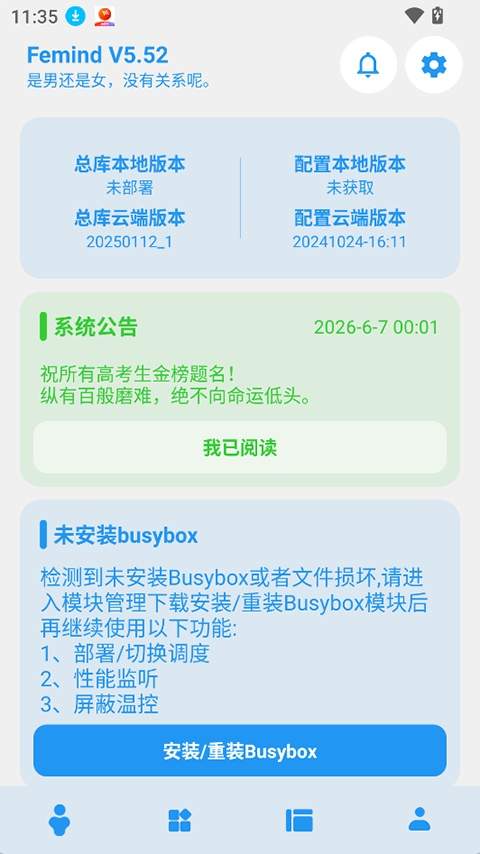Open the notifications bell
The image size is (480, 854).
click(x=368, y=65)
